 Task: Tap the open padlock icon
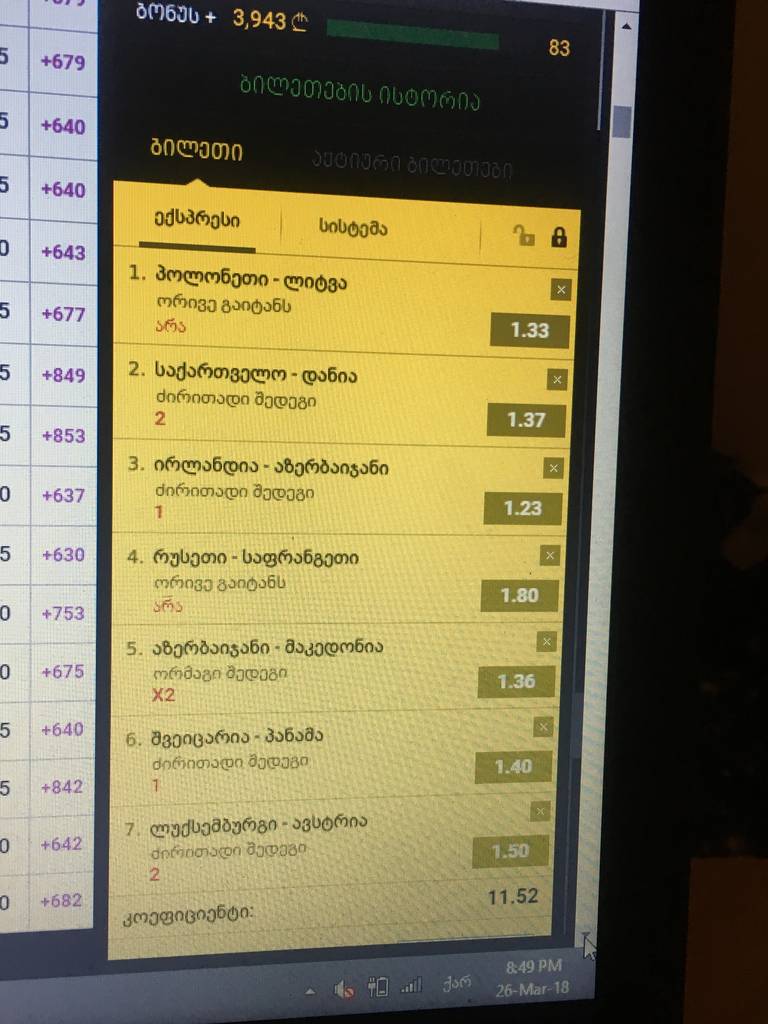point(523,236)
